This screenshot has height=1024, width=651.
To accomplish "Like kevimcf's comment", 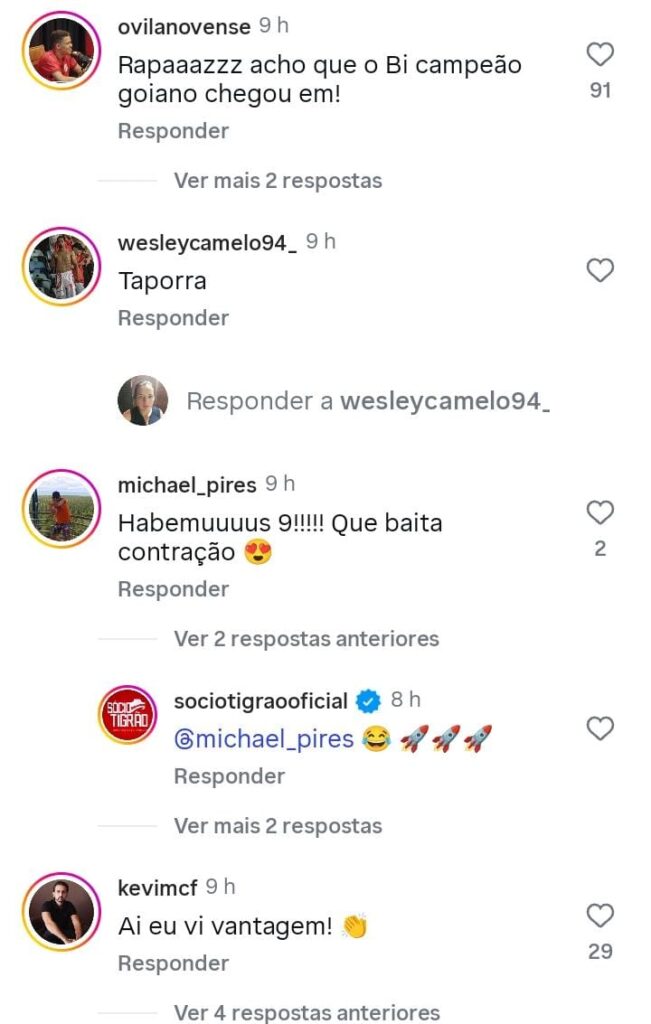I will point(600,915).
